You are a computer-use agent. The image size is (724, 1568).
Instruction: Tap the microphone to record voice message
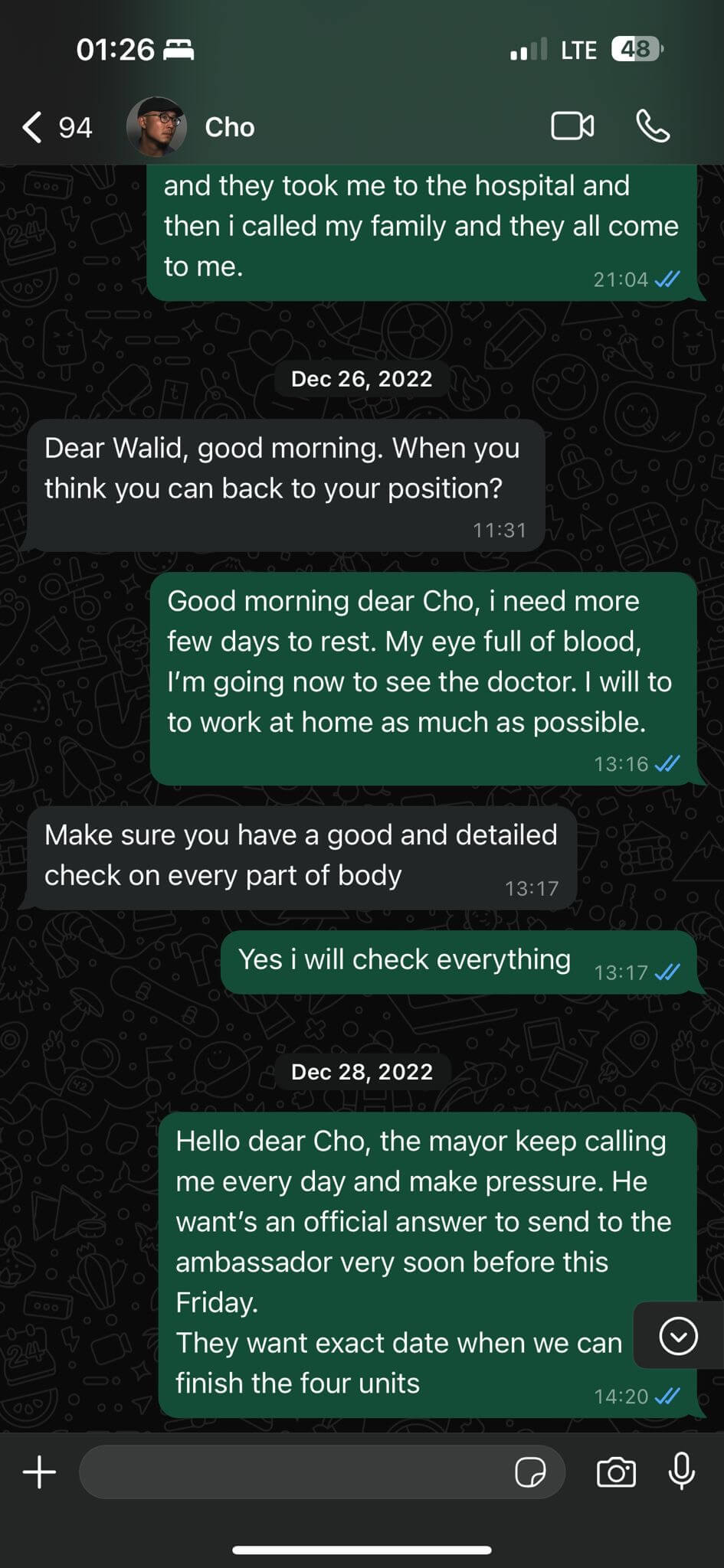coord(681,1470)
